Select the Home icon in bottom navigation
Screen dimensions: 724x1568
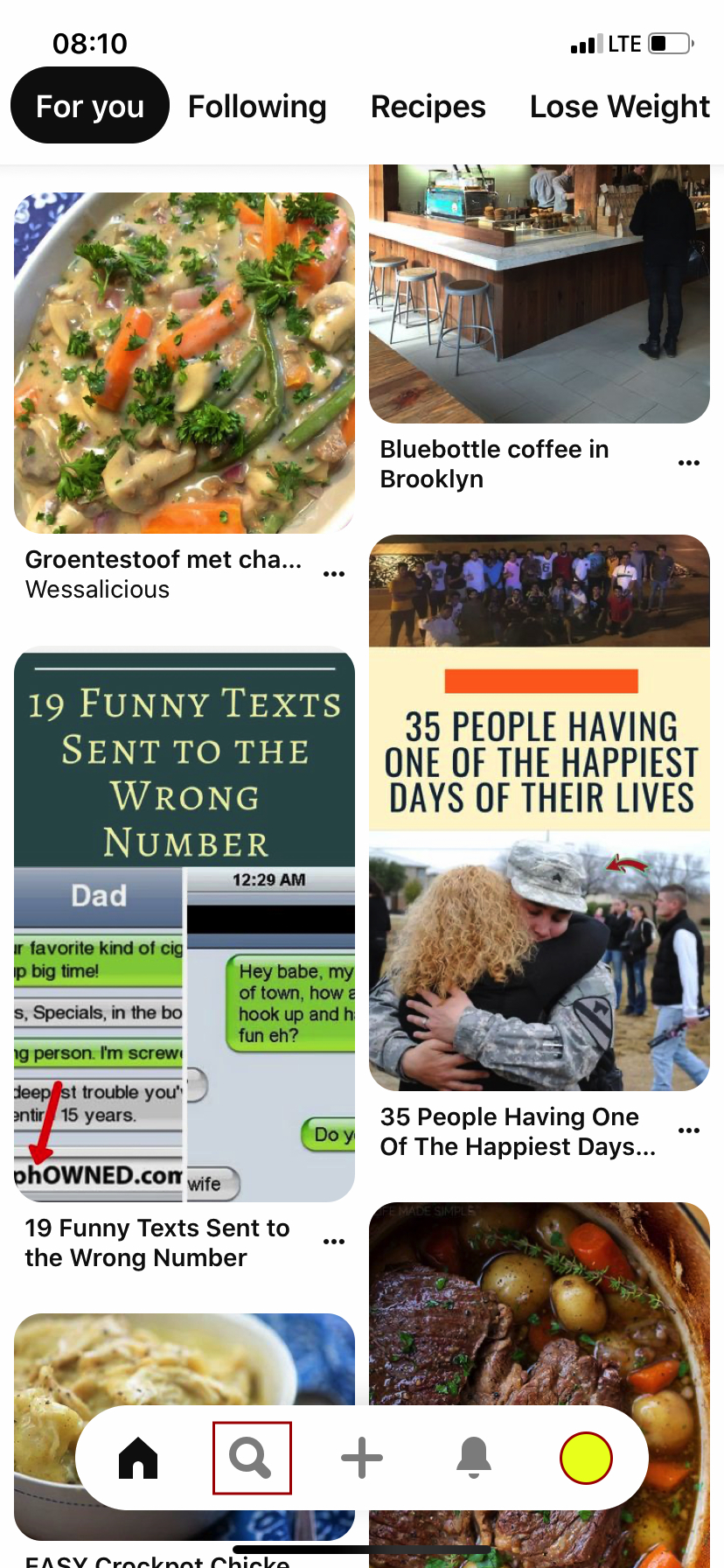[136, 1457]
